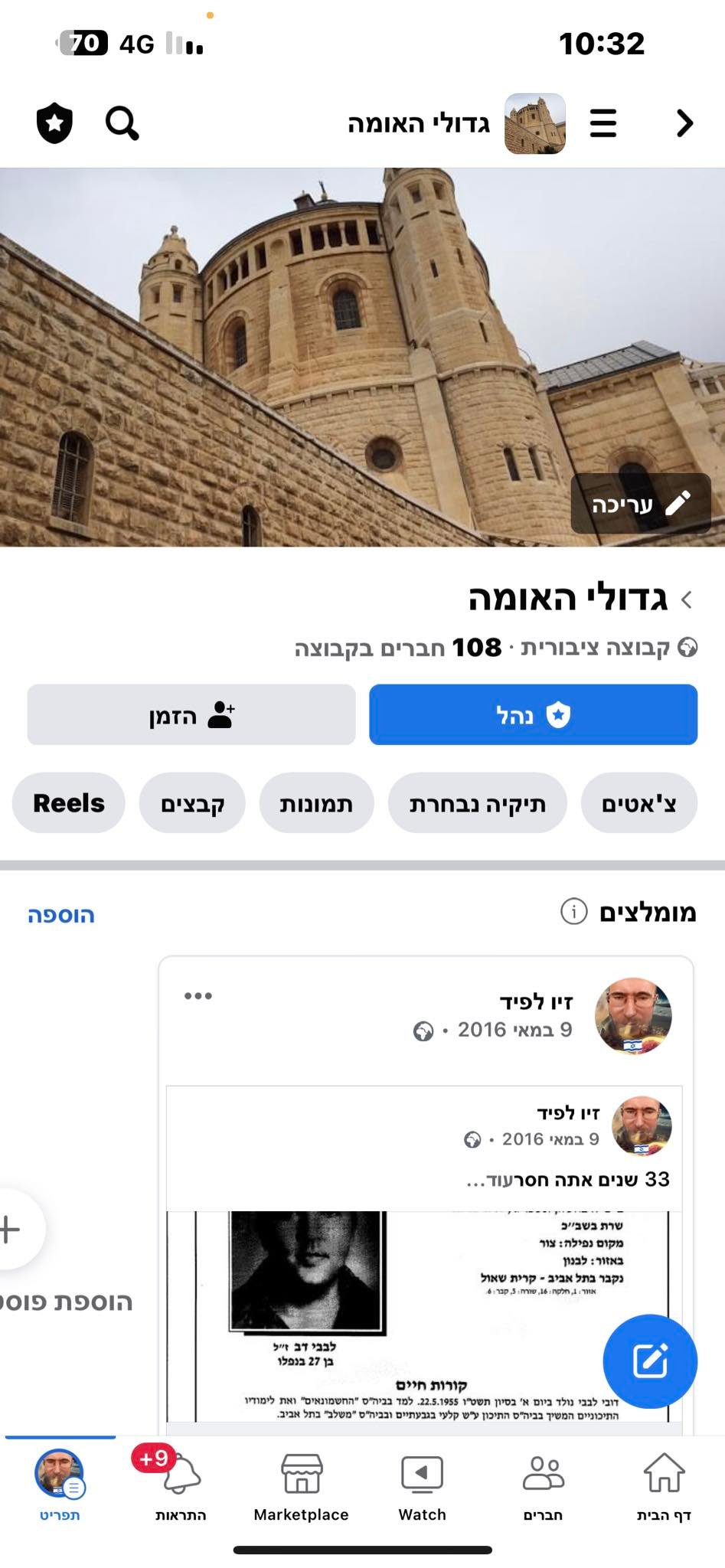Select the צ'אטים chip
This screenshot has height=1568, width=725.
tap(638, 803)
